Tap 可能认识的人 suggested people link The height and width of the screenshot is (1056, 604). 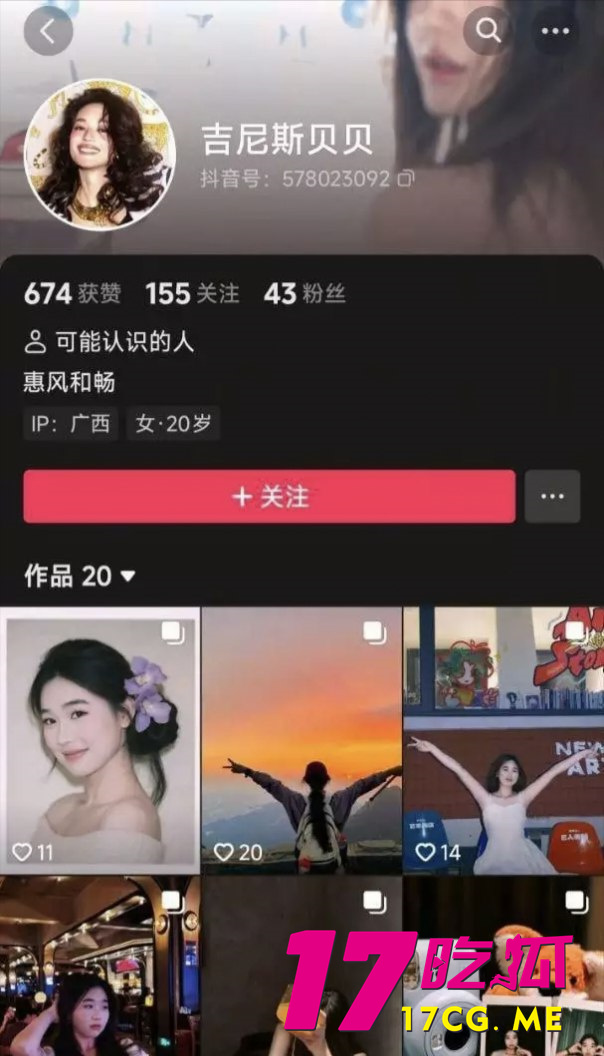tap(110, 343)
